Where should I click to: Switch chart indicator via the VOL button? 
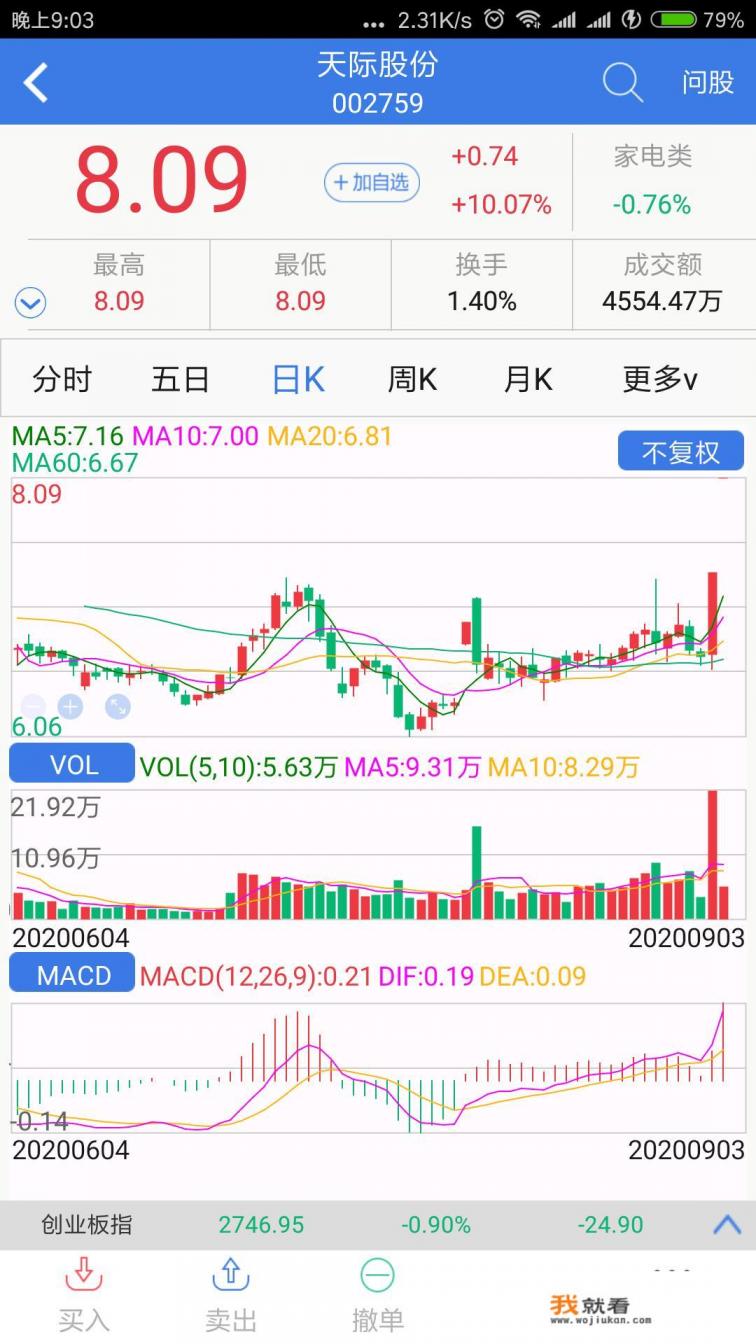[x=71, y=762]
